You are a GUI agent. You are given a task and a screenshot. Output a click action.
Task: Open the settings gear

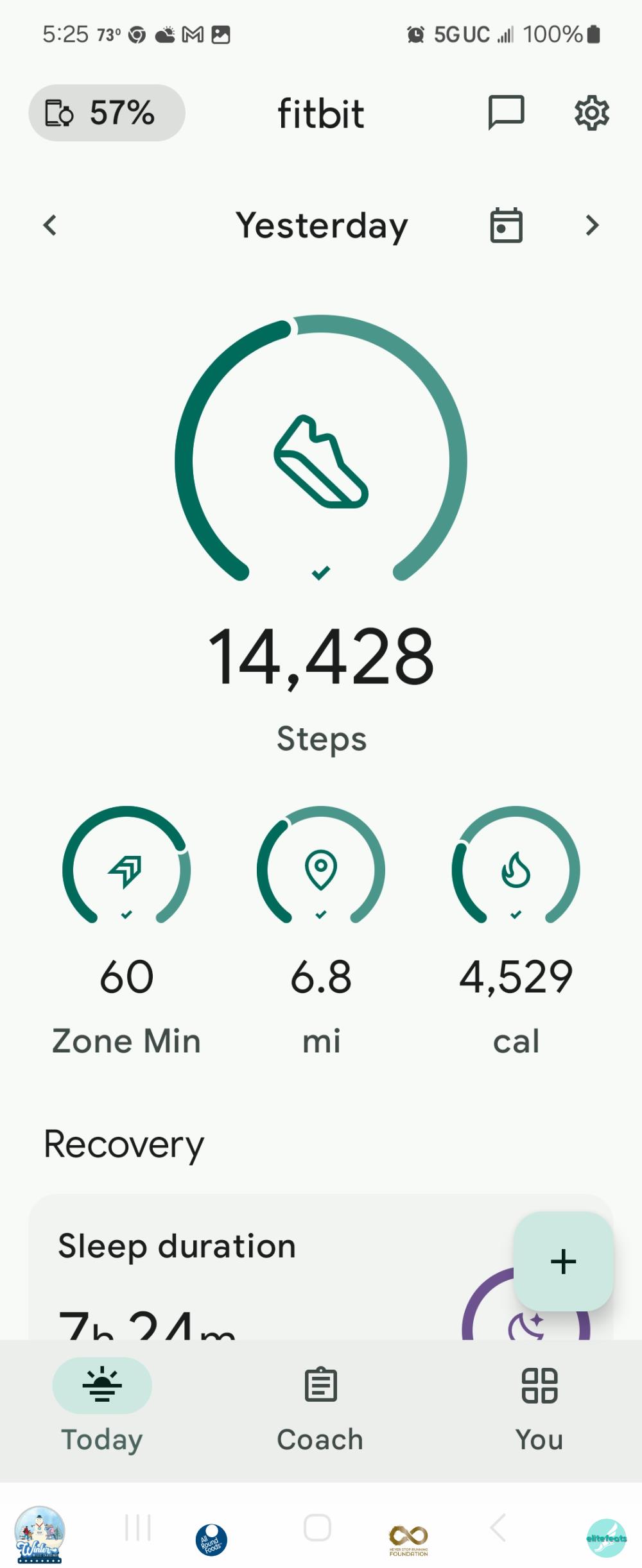coord(591,113)
